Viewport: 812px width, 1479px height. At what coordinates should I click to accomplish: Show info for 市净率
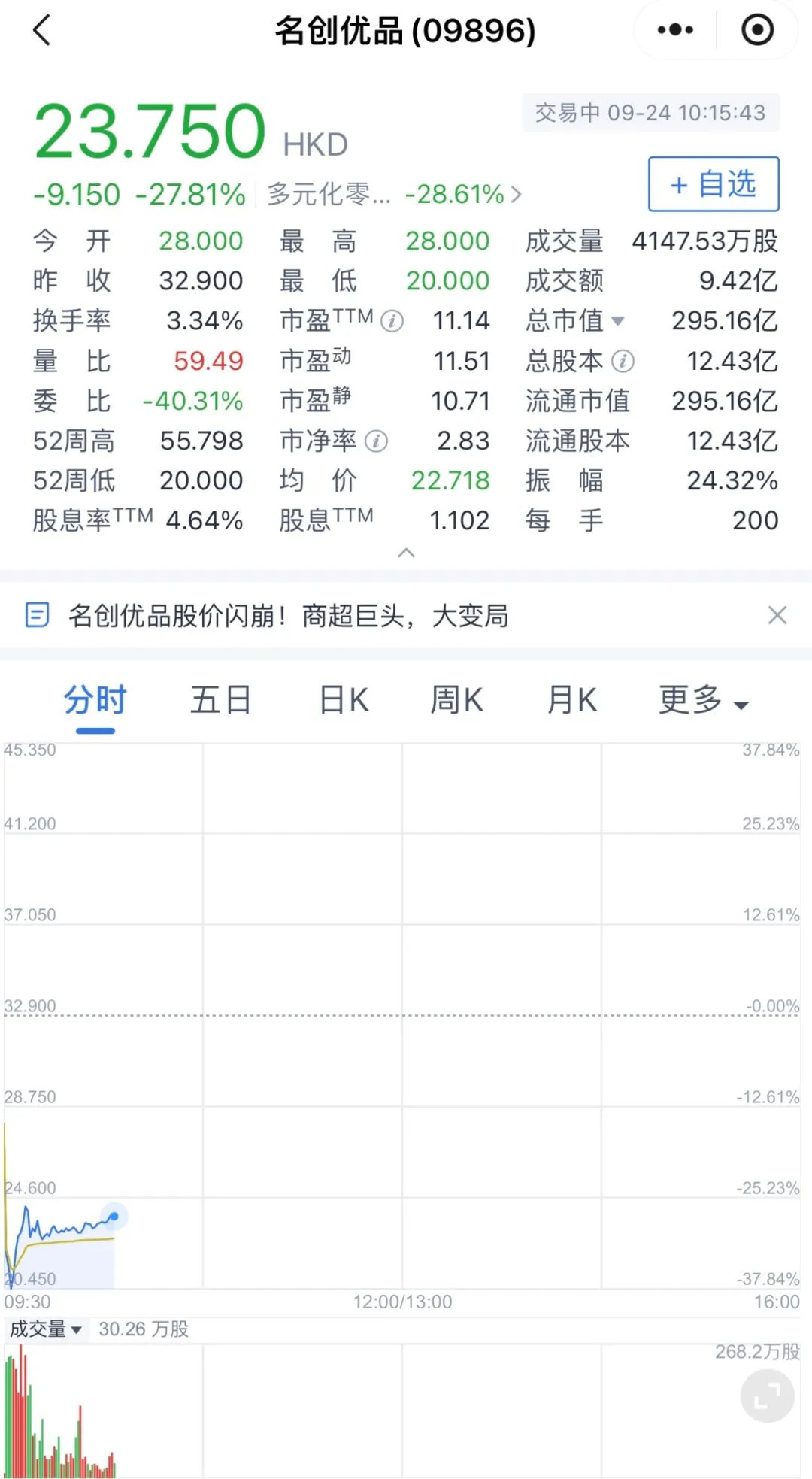pyautogui.click(x=376, y=441)
